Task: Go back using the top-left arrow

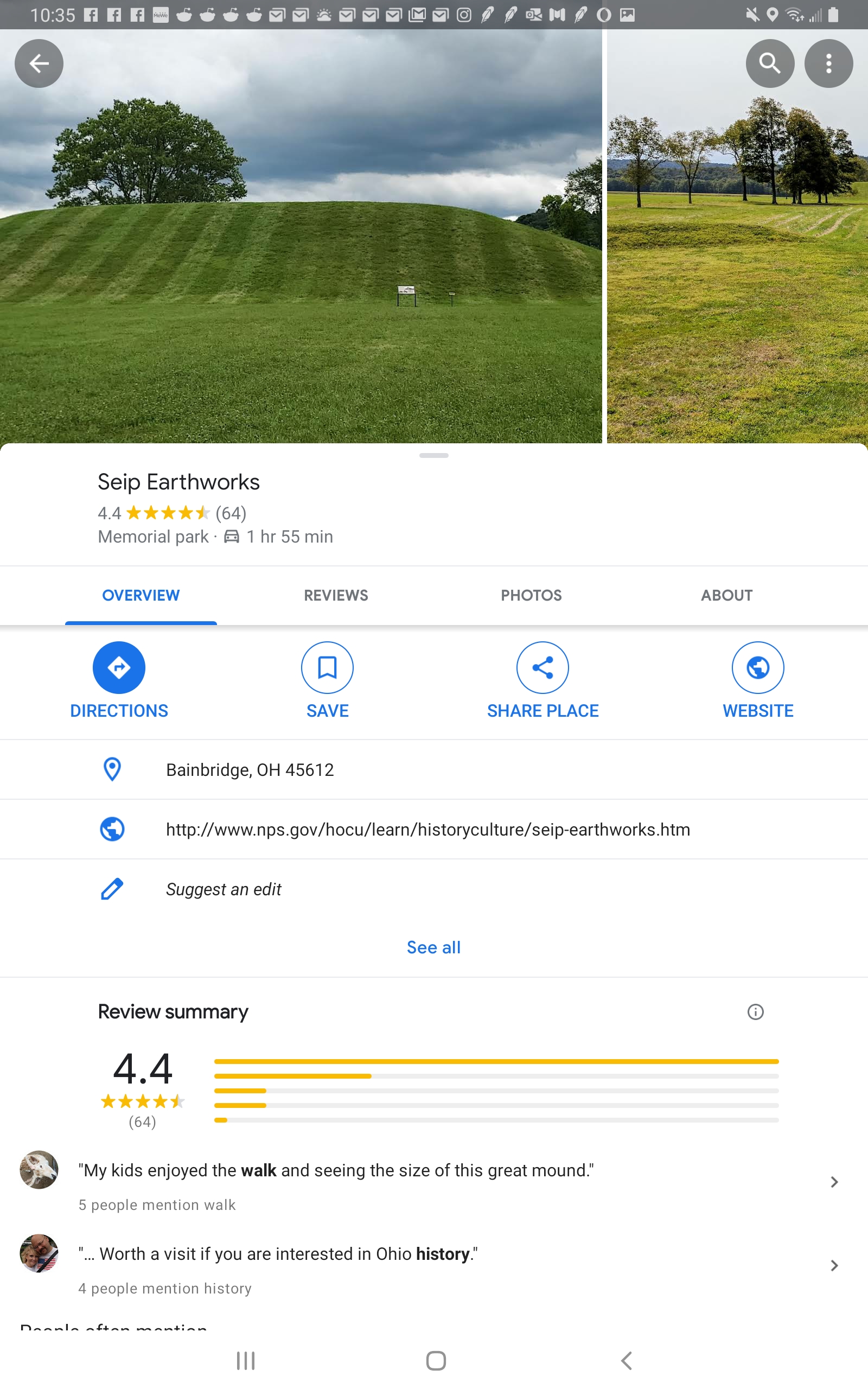Action: 39,63
